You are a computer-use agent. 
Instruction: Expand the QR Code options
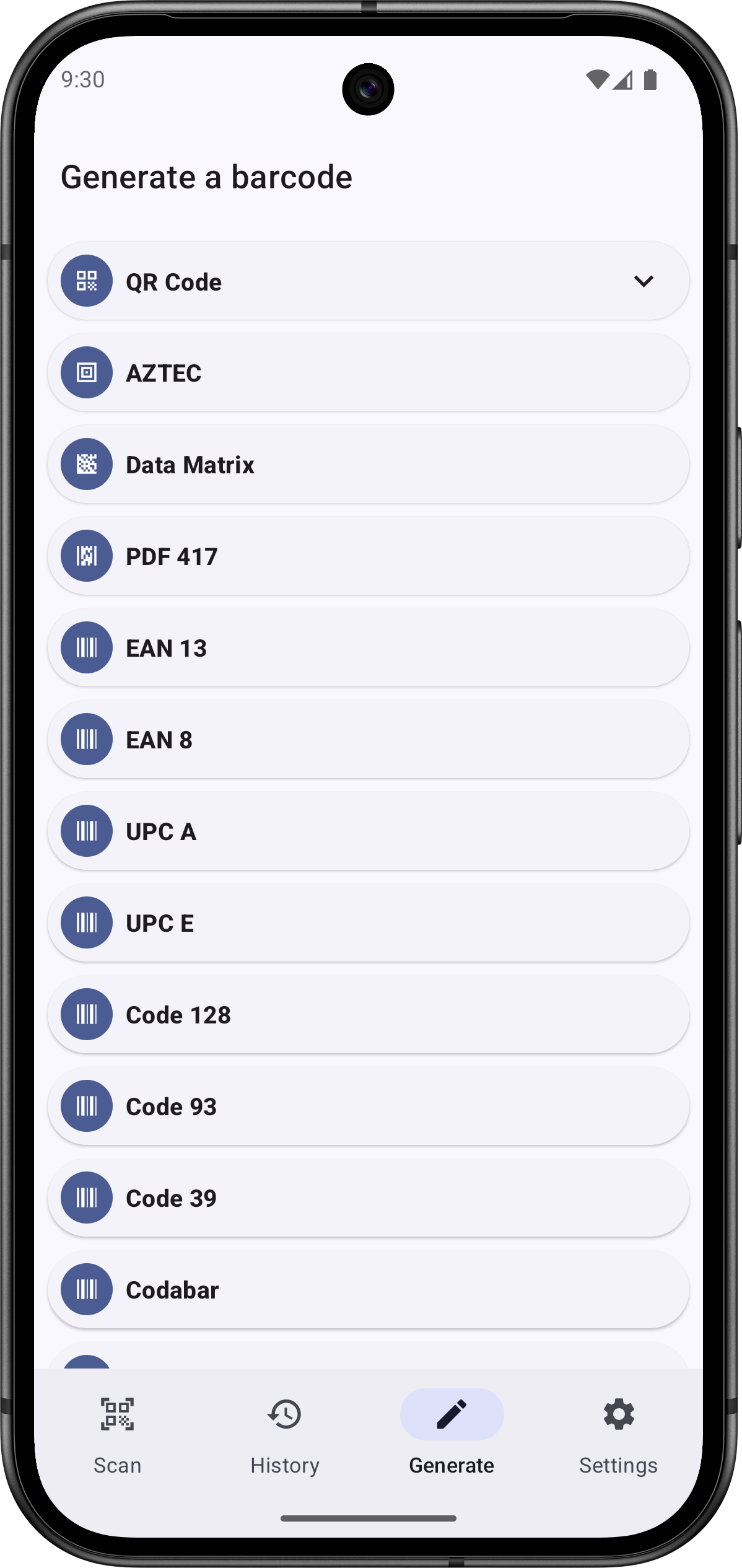643,281
